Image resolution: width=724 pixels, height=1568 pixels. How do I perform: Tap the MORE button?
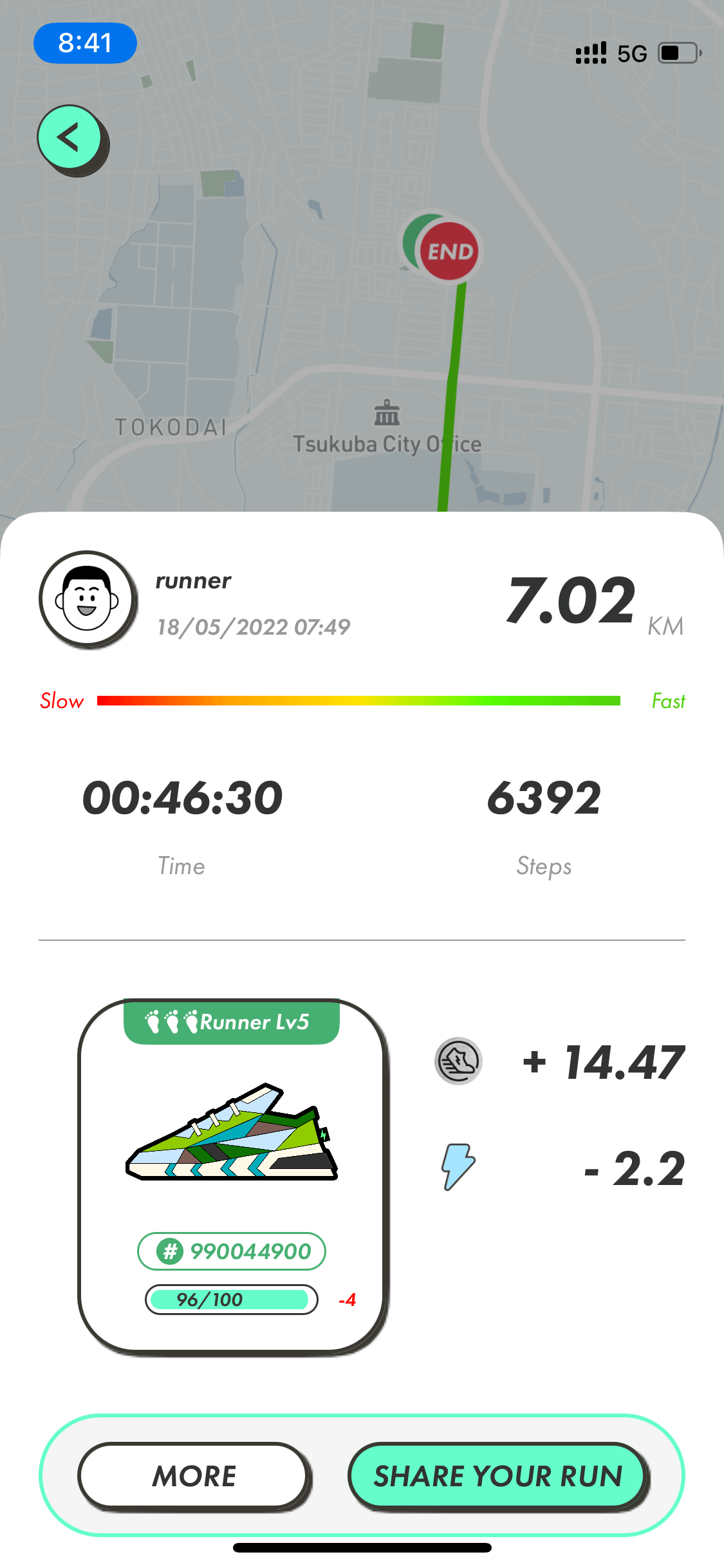194,1475
